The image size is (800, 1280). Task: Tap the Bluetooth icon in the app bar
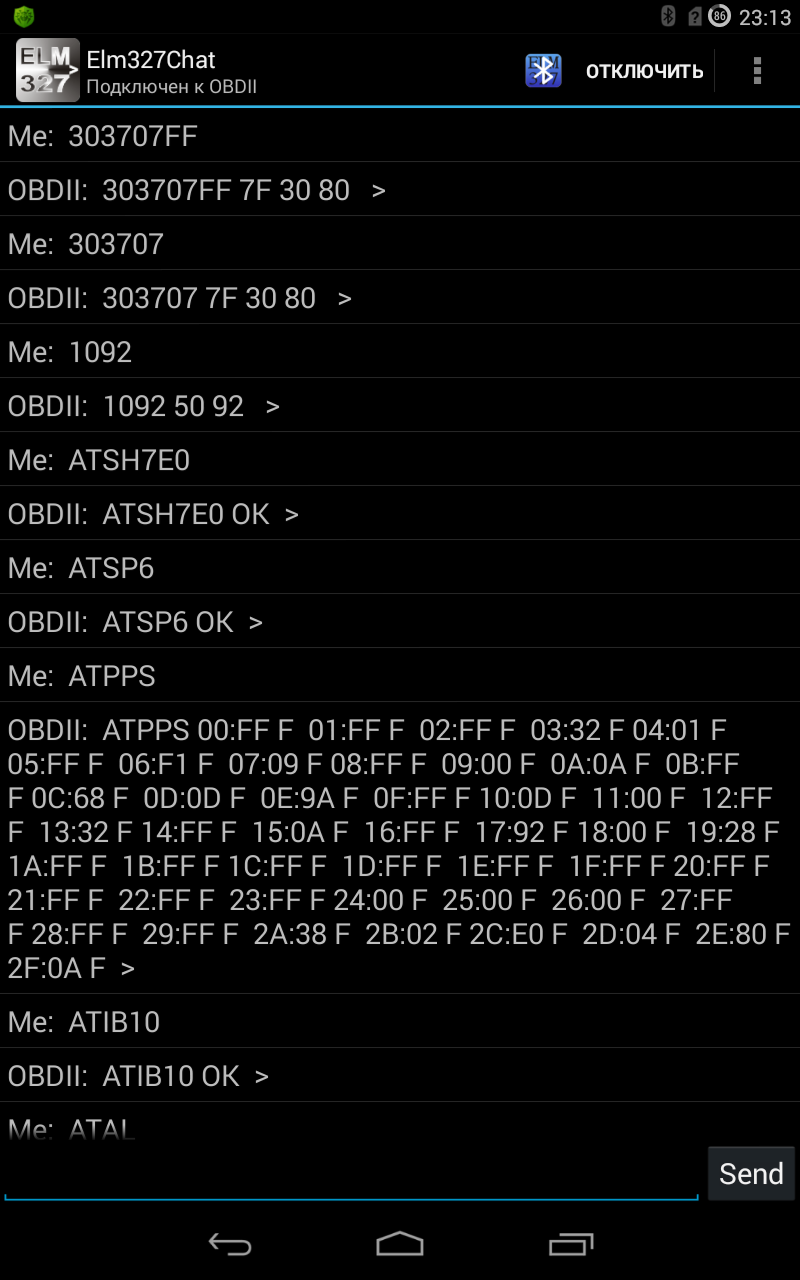[543, 71]
